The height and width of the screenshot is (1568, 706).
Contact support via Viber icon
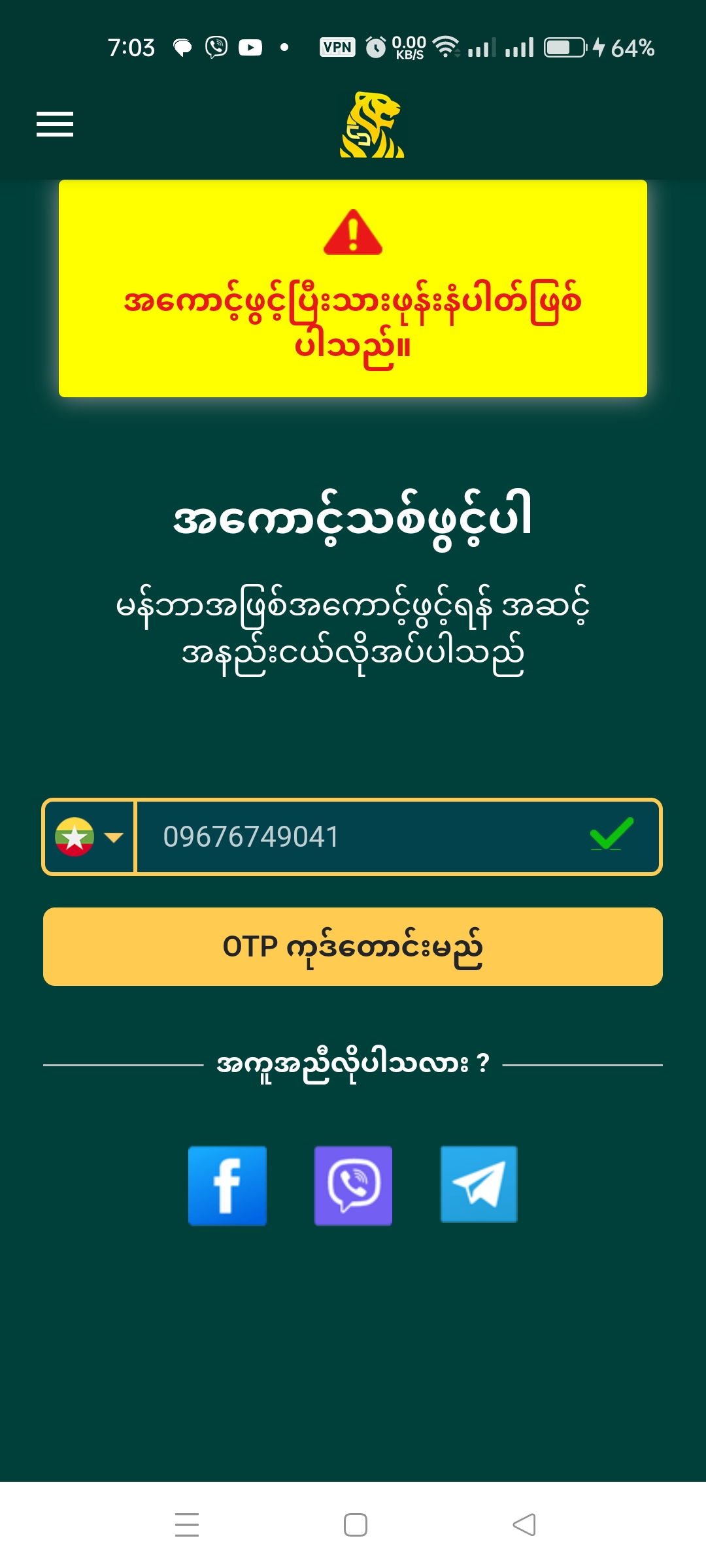coord(353,1185)
